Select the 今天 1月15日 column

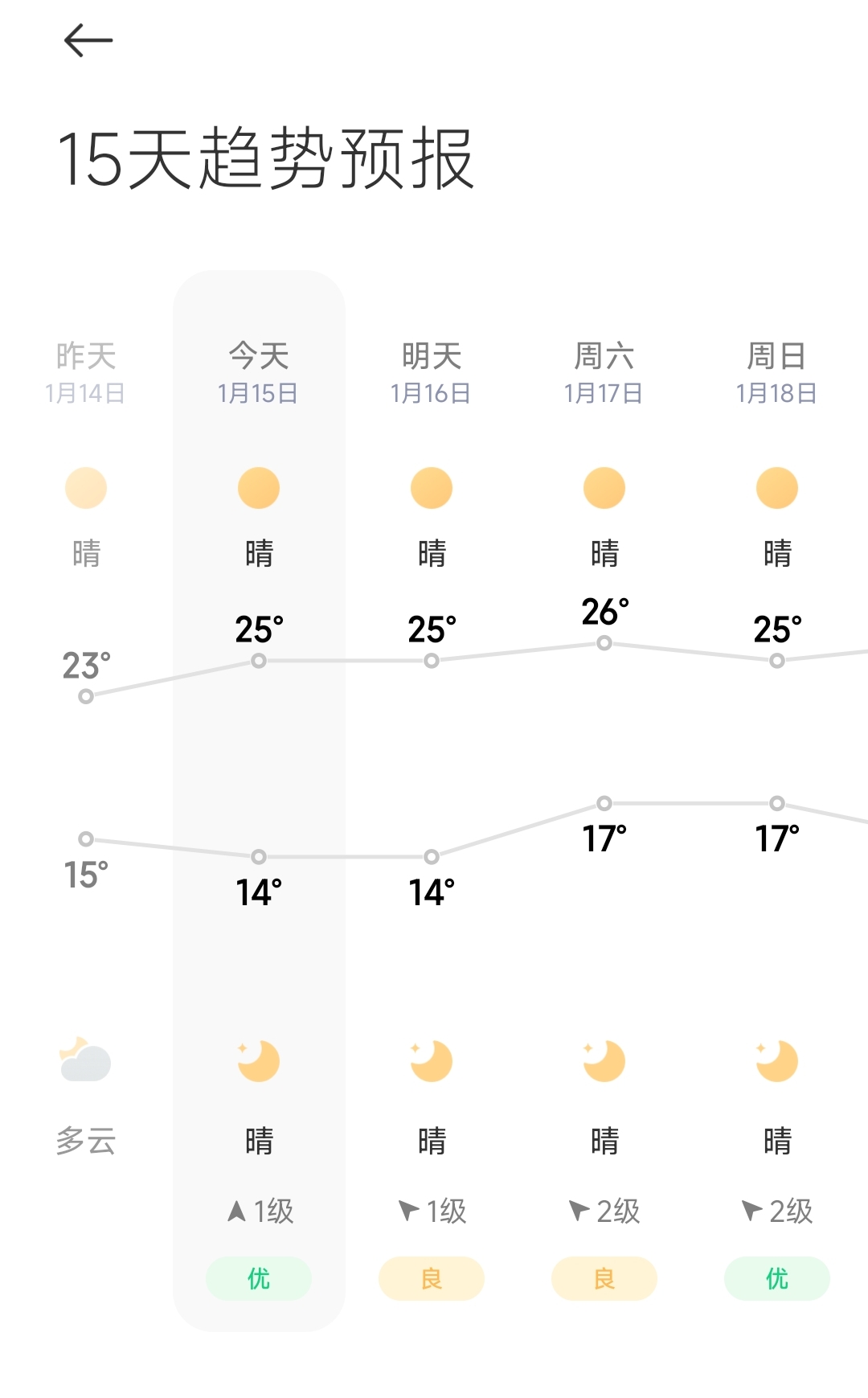click(x=258, y=372)
